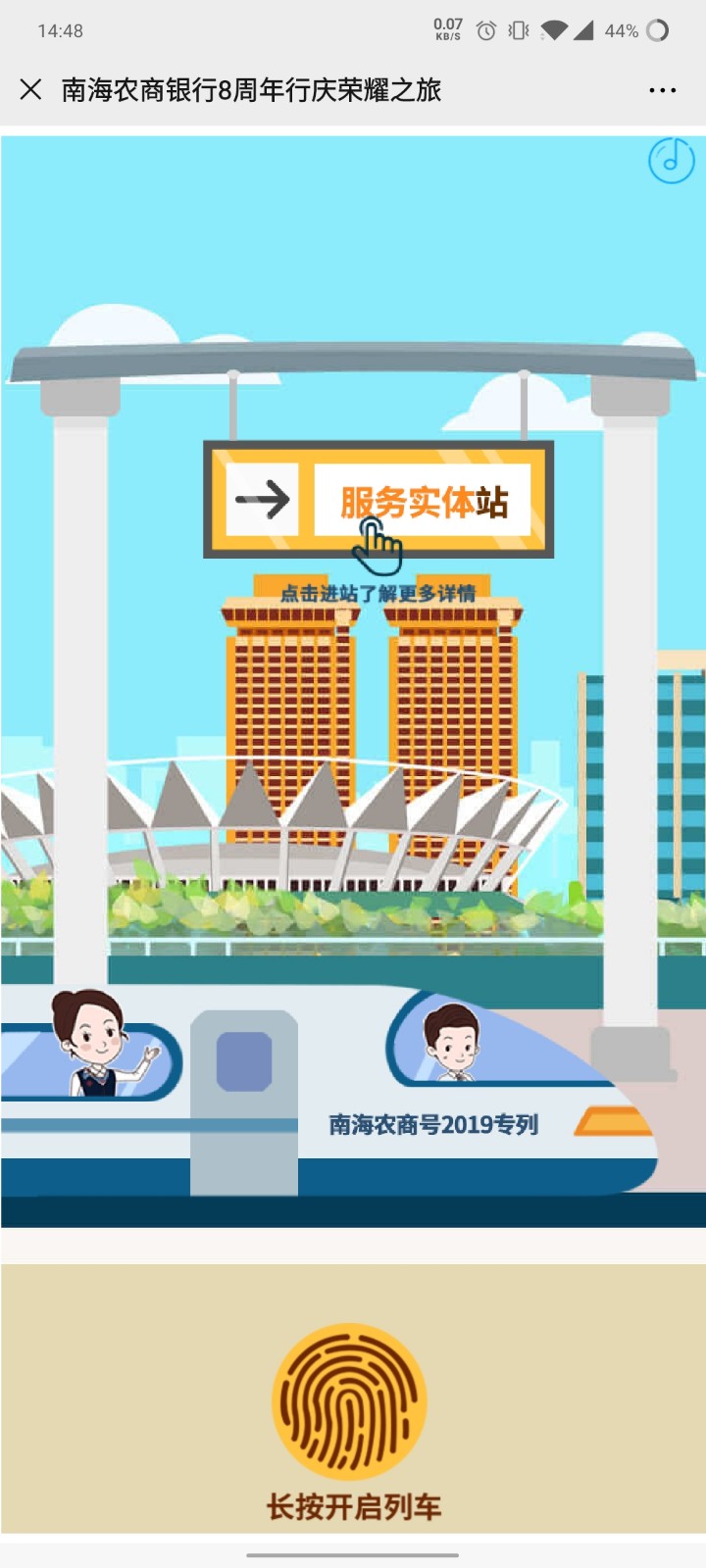Tap the fingerprint 长按开启列车 button
This screenshot has width=706, height=1568.
(x=350, y=1402)
